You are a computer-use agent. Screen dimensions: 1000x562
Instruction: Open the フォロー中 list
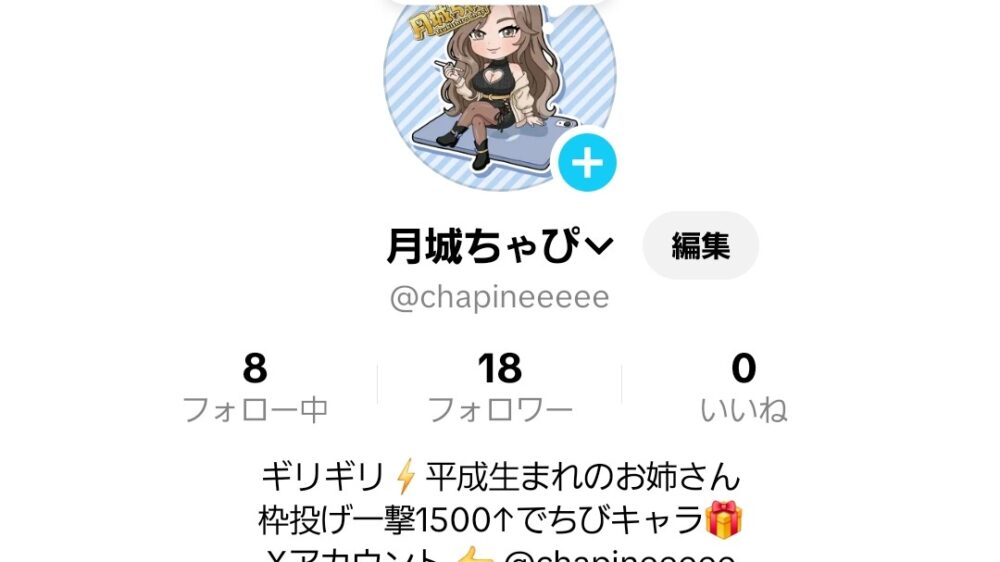click(255, 388)
